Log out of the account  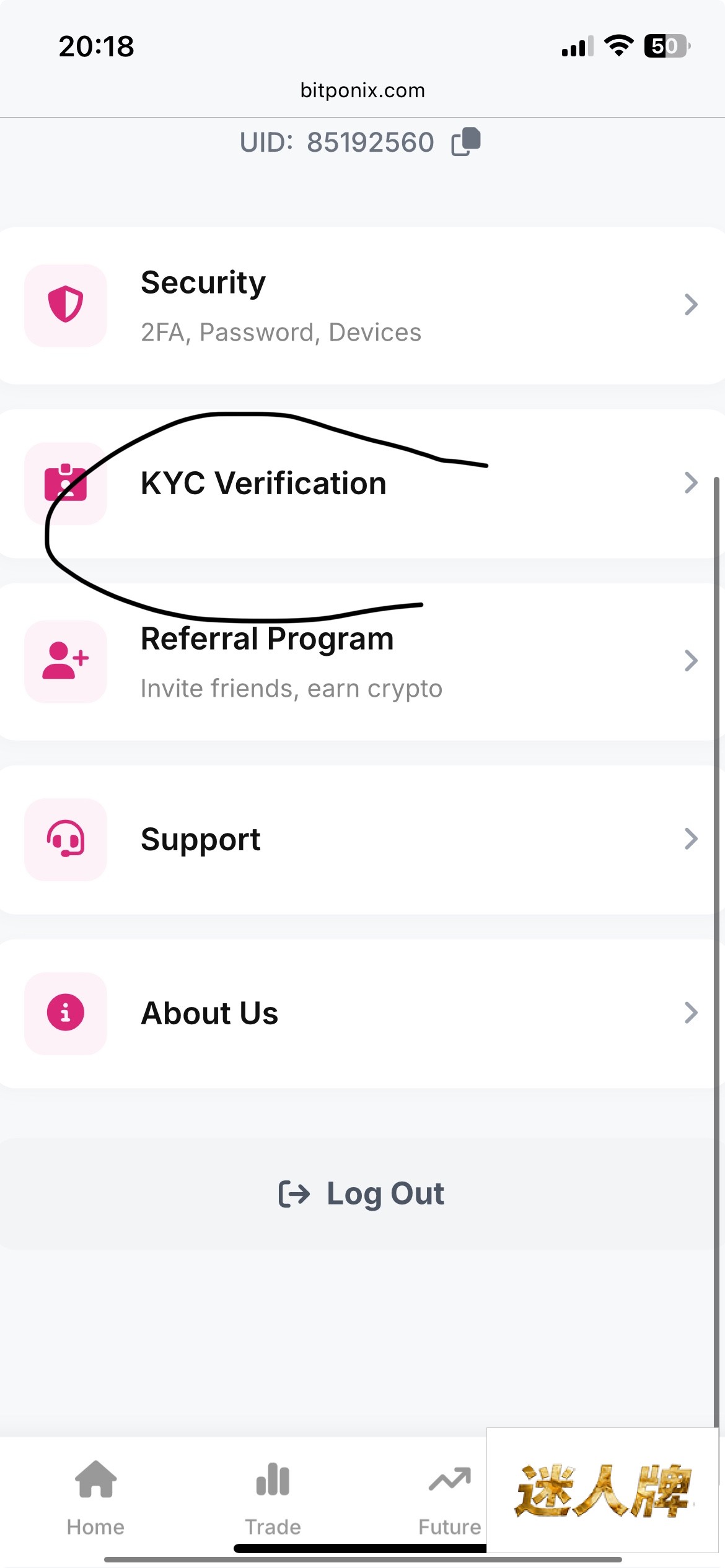coord(362,1193)
